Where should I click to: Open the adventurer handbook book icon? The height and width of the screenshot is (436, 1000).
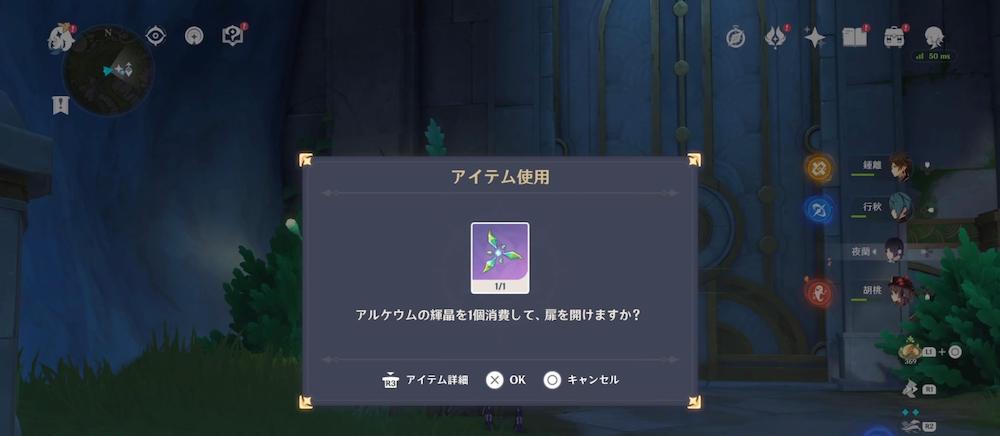coord(853,38)
